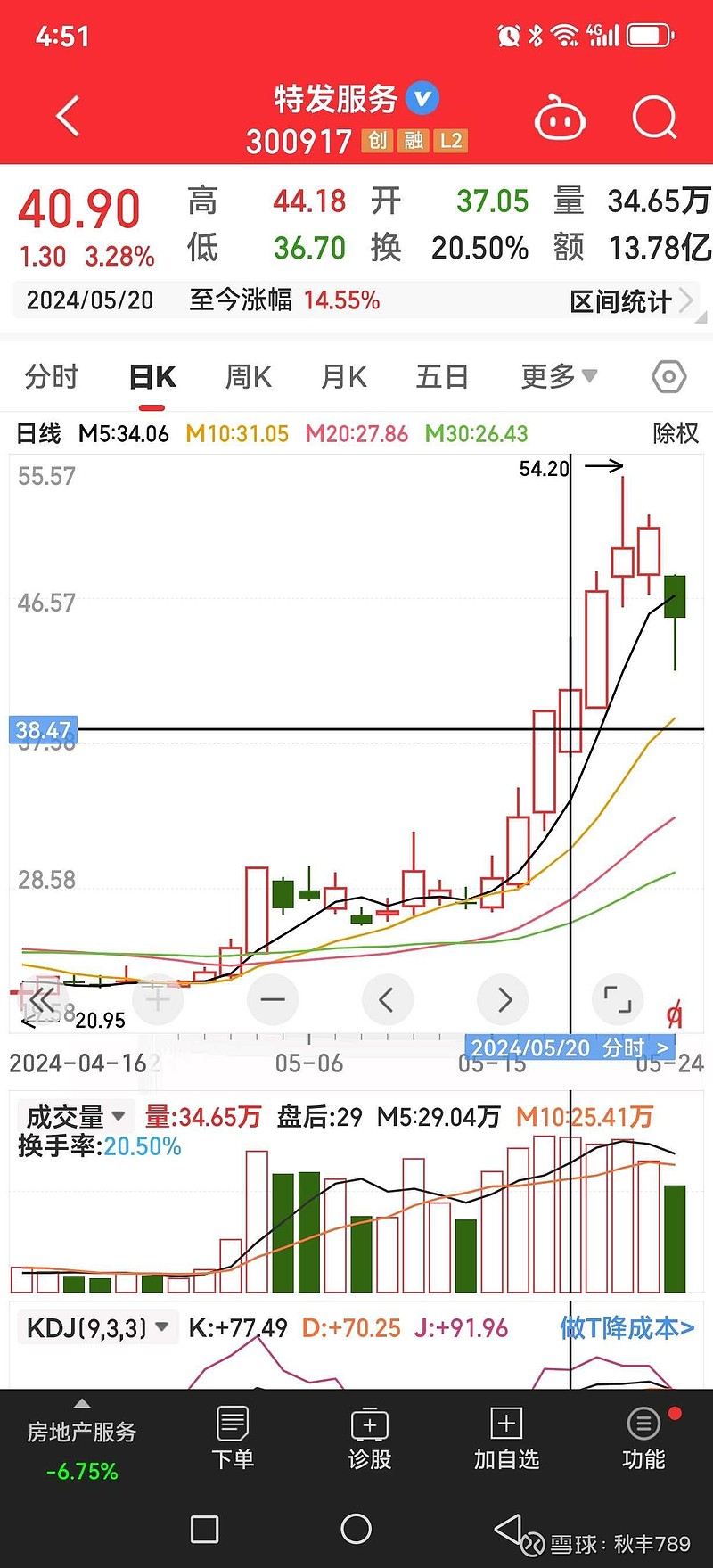Fast rewind chart using double-left arrow
This screenshot has height=1568, width=713.
click(43, 999)
